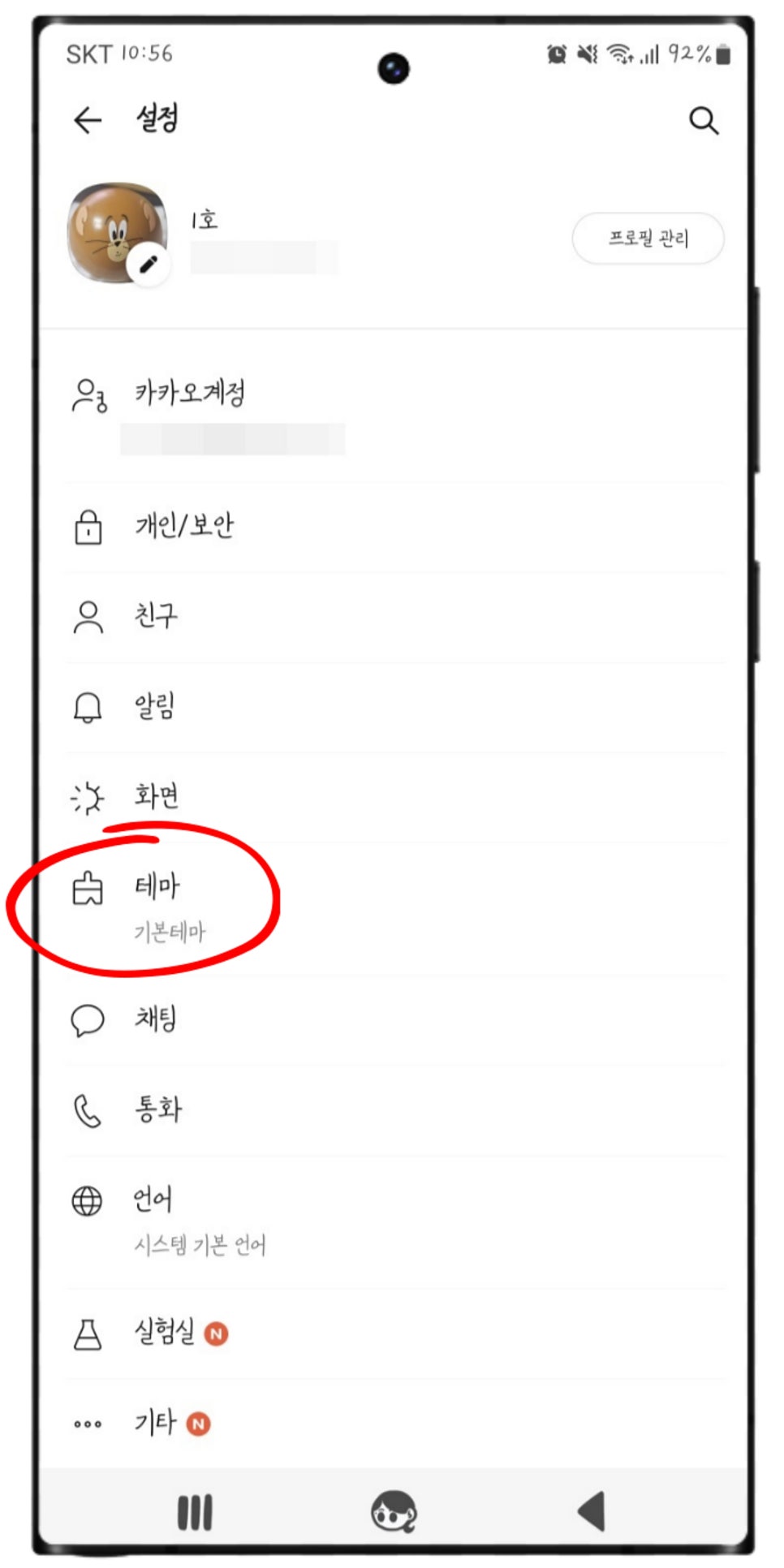Image resolution: width=784 pixels, height=1568 pixels.
Task: Open the search magnifier icon
Action: point(703,120)
